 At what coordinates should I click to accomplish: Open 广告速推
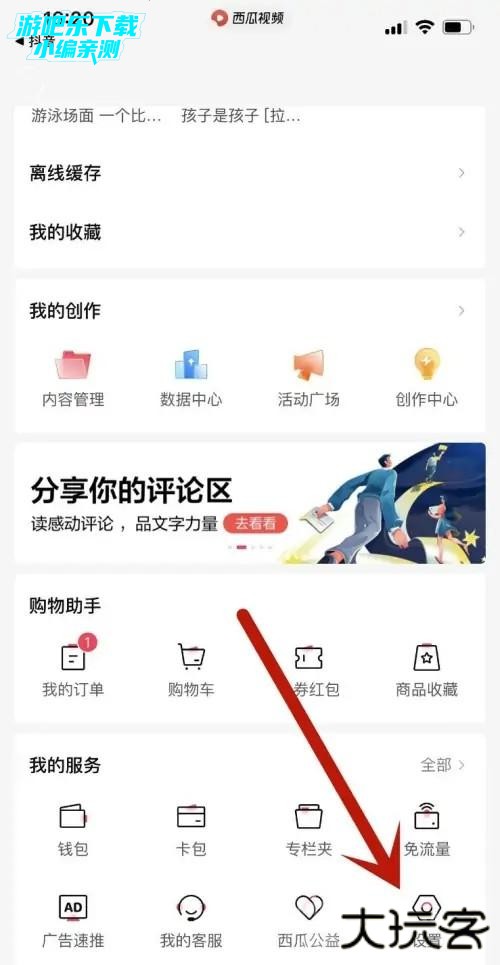click(x=73, y=921)
